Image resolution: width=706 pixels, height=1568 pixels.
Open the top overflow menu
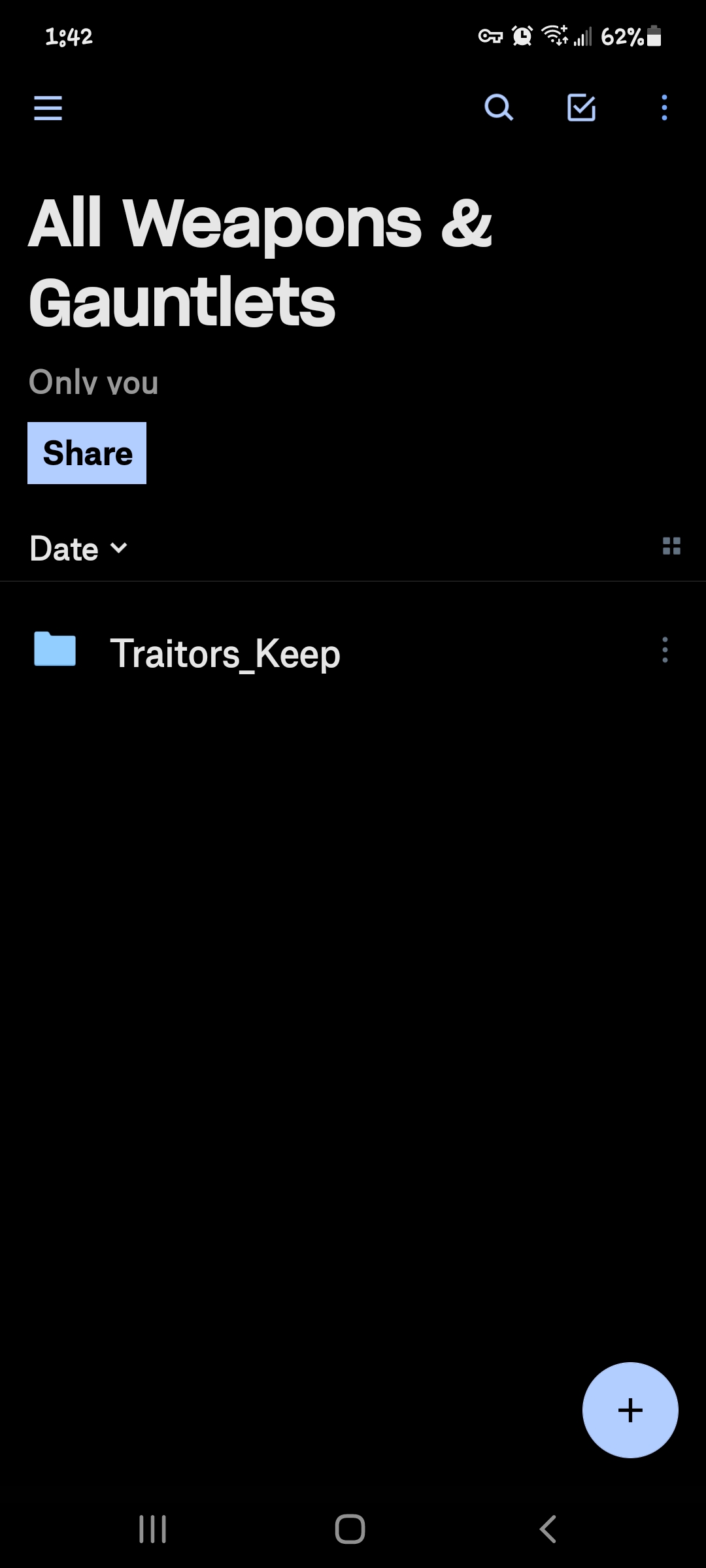point(664,108)
